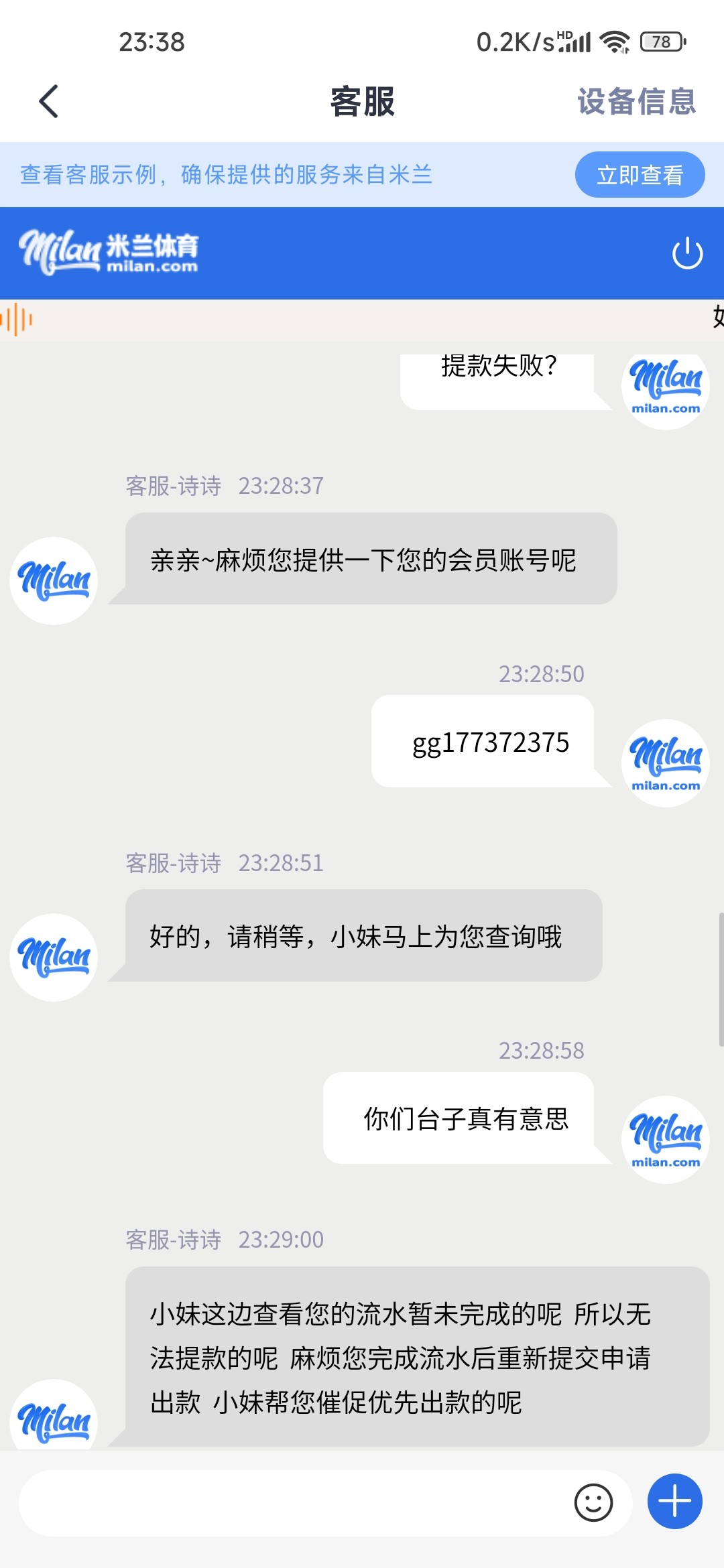This screenshot has width=724, height=1568.
Task: Tap the 立即查看 button
Action: point(640,175)
